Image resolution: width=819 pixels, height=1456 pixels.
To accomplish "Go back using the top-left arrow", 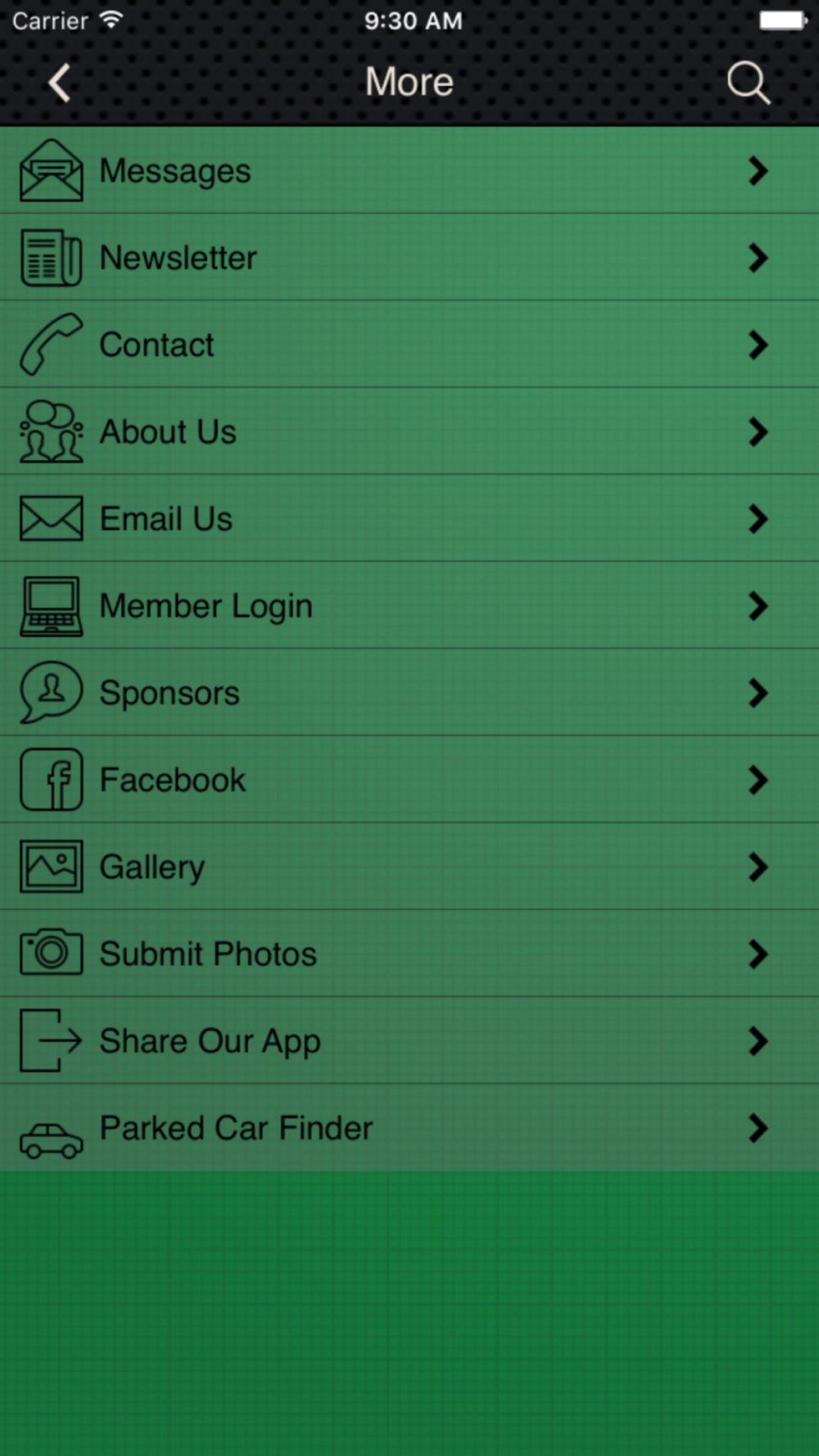I will pos(59,83).
